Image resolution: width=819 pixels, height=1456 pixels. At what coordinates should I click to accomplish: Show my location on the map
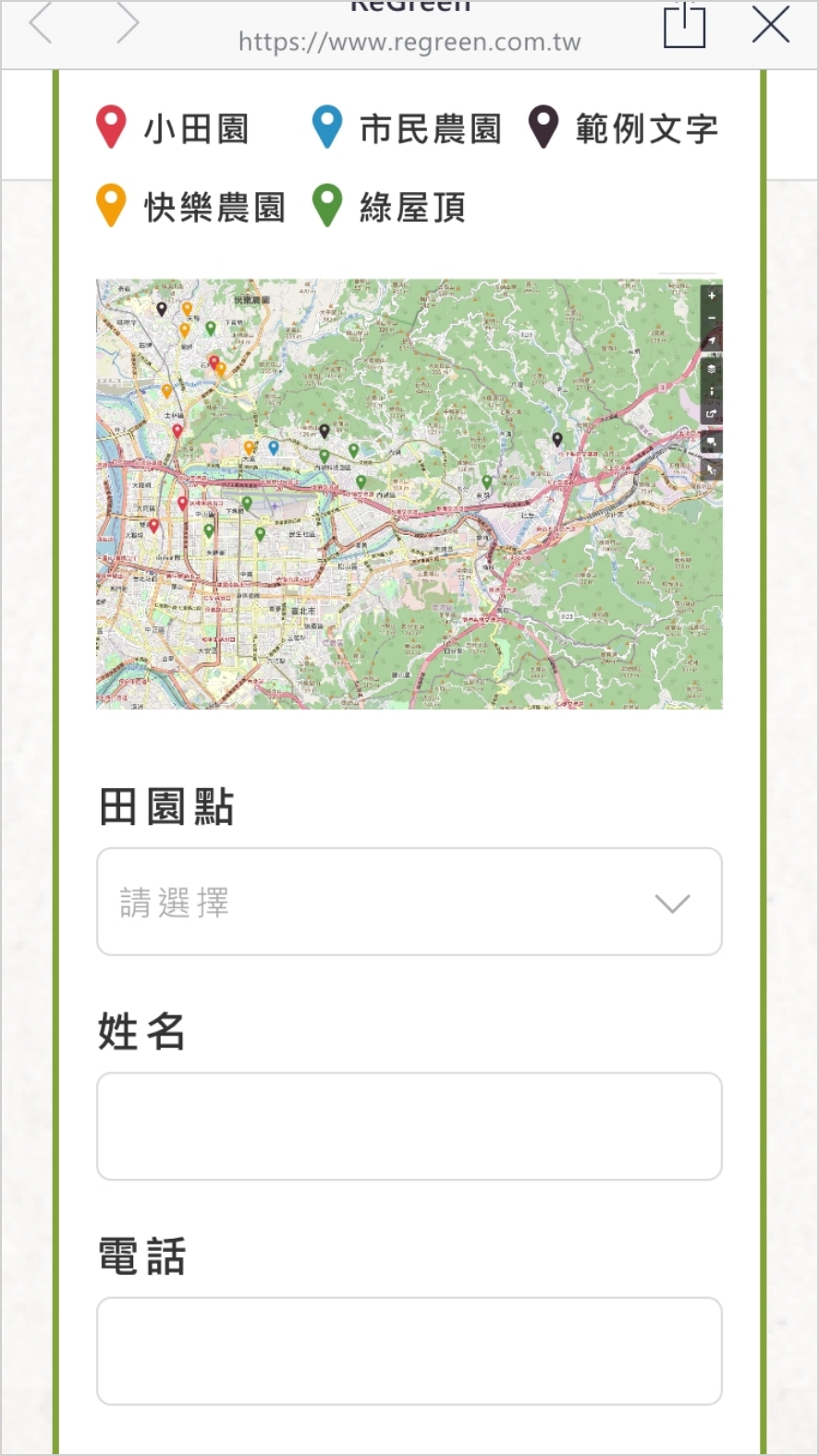(x=711, y=341)
